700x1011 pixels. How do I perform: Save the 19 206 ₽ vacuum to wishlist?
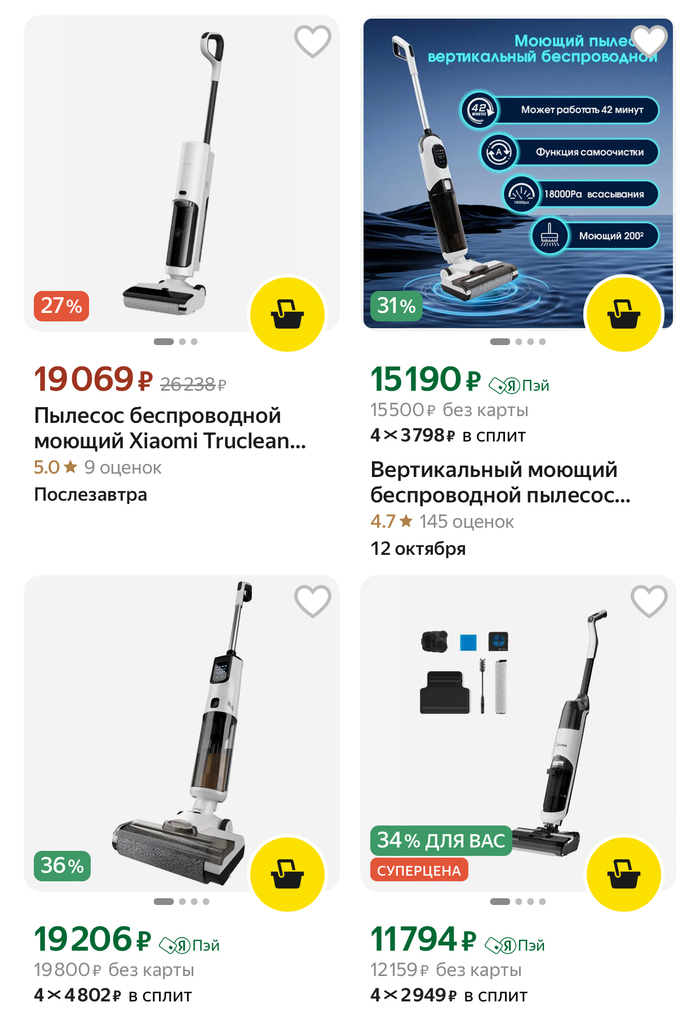(x=312, y=601)
